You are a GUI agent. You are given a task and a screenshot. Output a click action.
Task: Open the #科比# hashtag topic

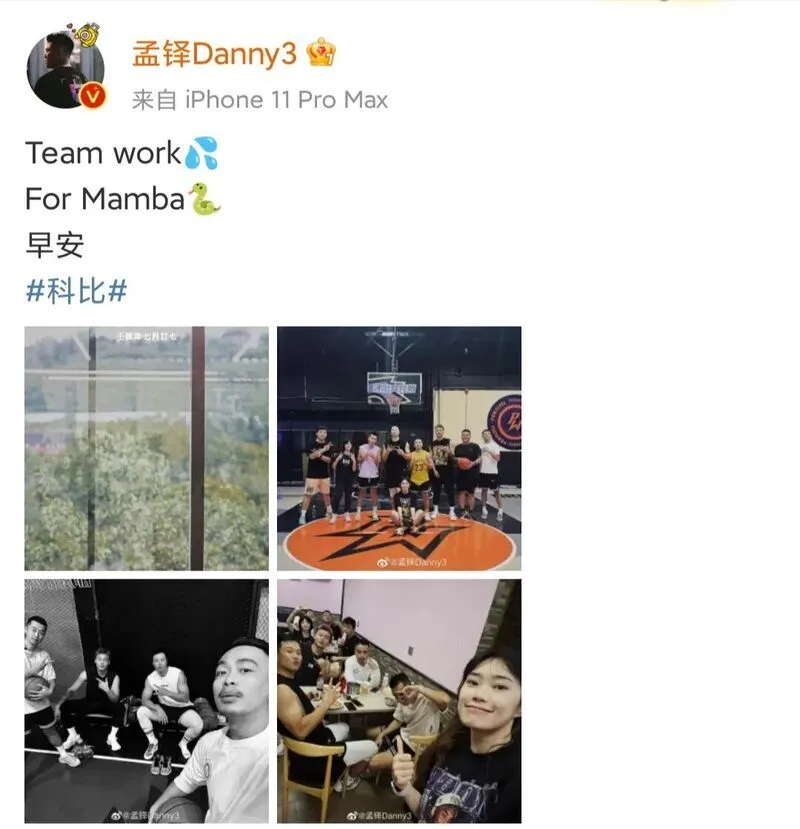(76, 291)
